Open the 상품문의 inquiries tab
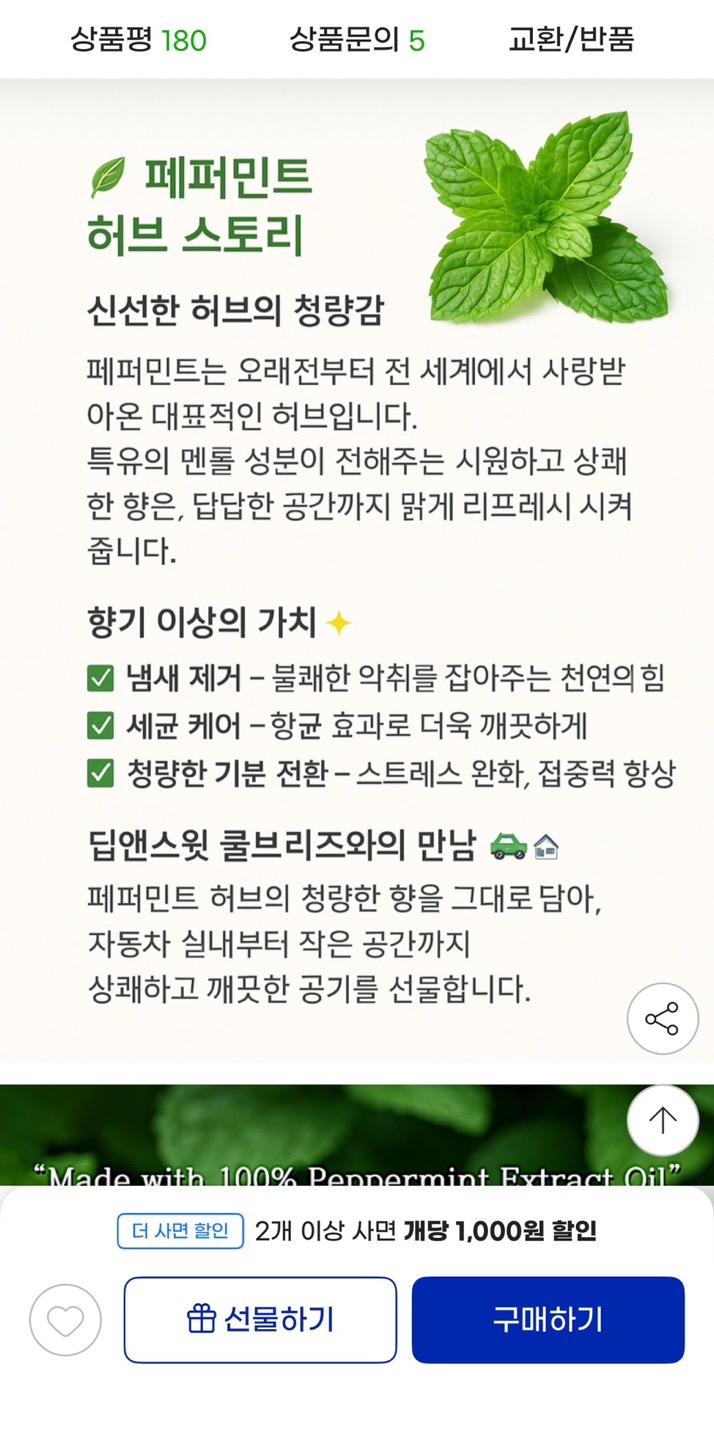714x1440 pixels. 357,40
